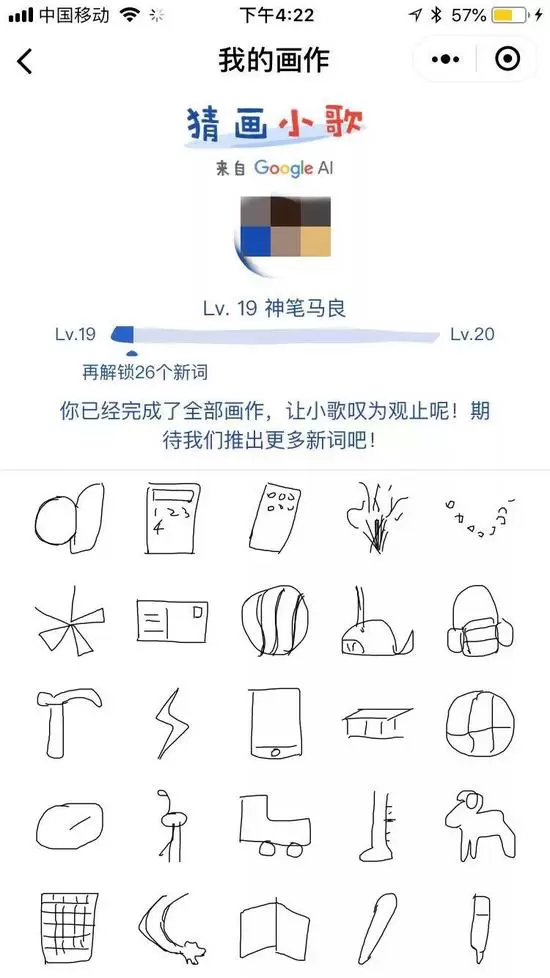Image resolution: width=550 pixels, height=978 pixels.
Task: View the crescent moon drawing
Action: (x=171, y=928)
